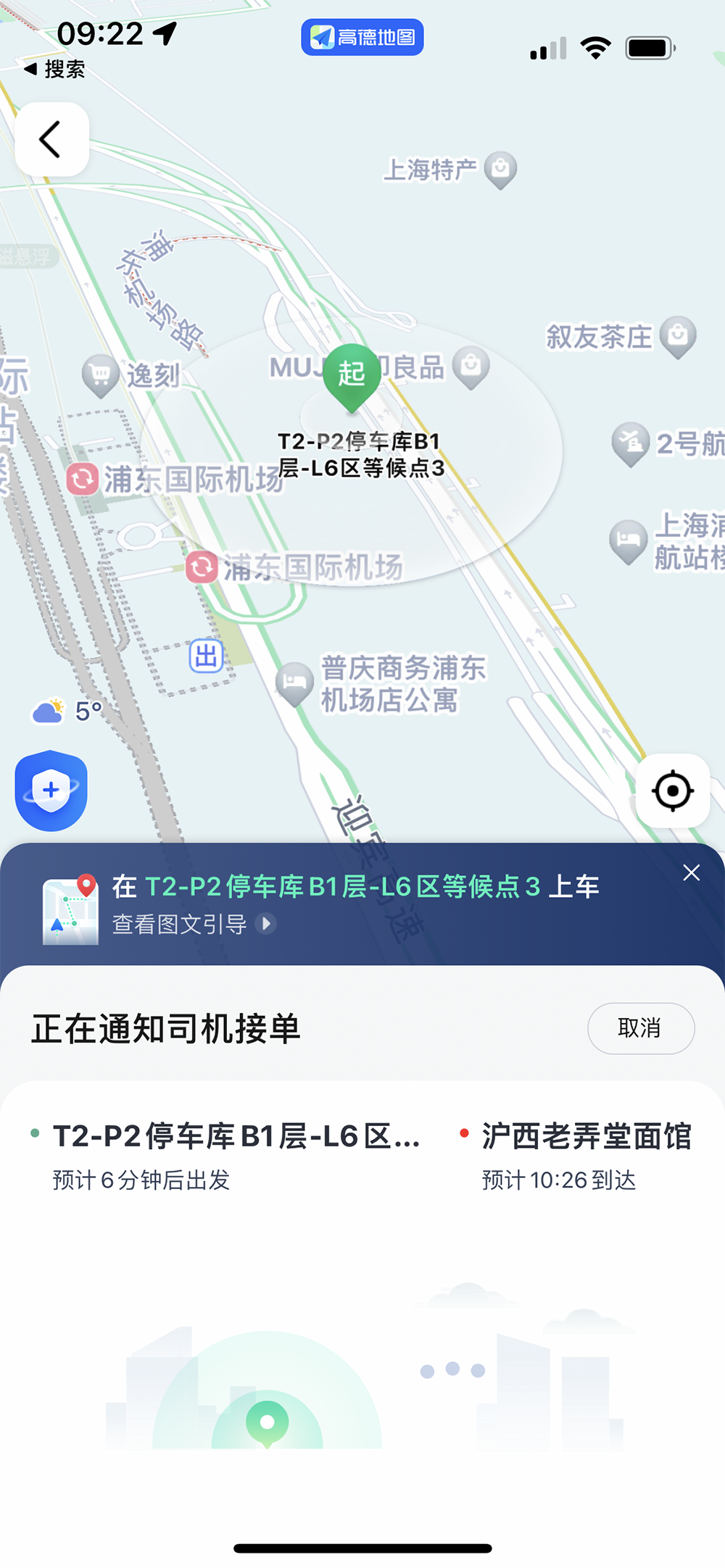Go back using the arrow button
The height and width of the screenshot is (1568, 725).
pyautogui.click(x=51, y=139)
